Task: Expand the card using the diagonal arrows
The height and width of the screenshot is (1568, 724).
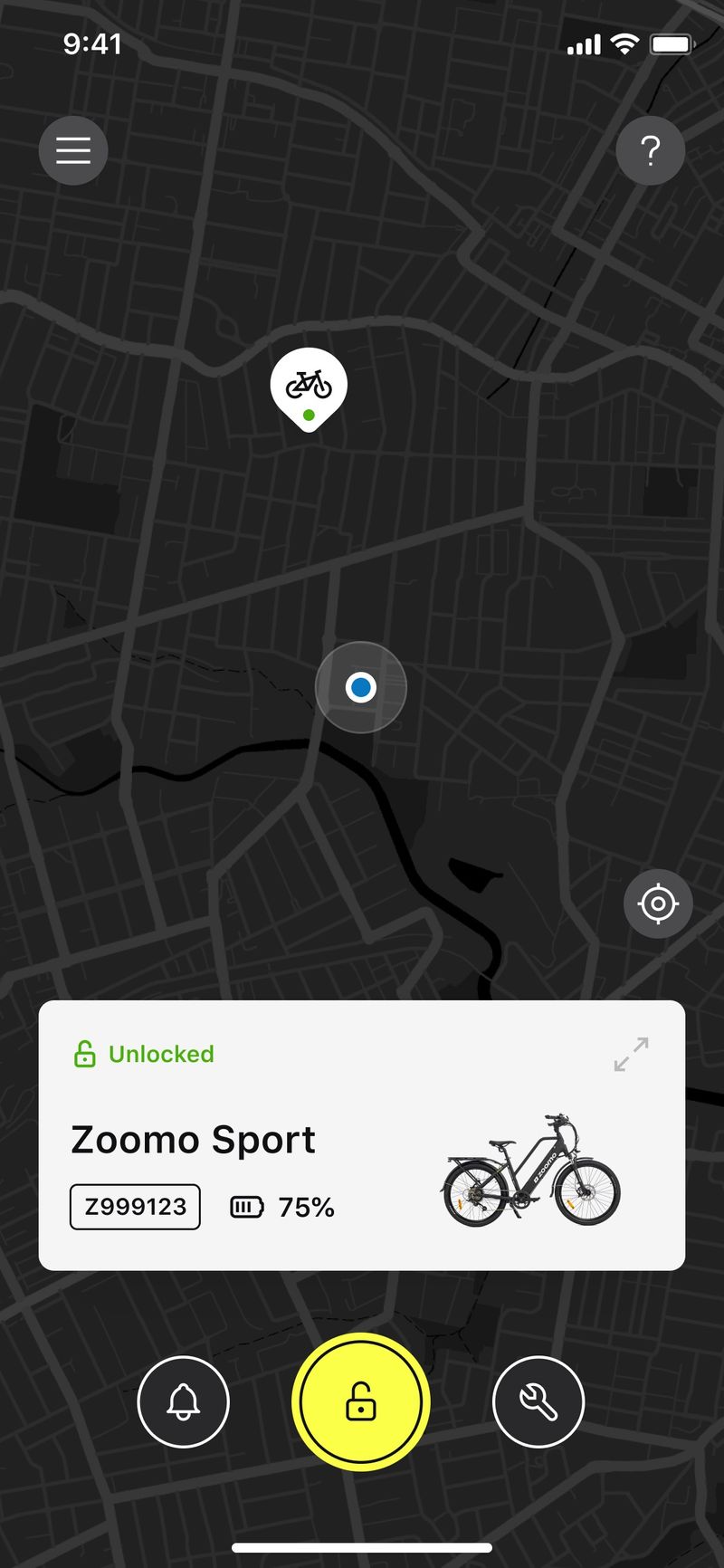Action: tap(631, 1055)
